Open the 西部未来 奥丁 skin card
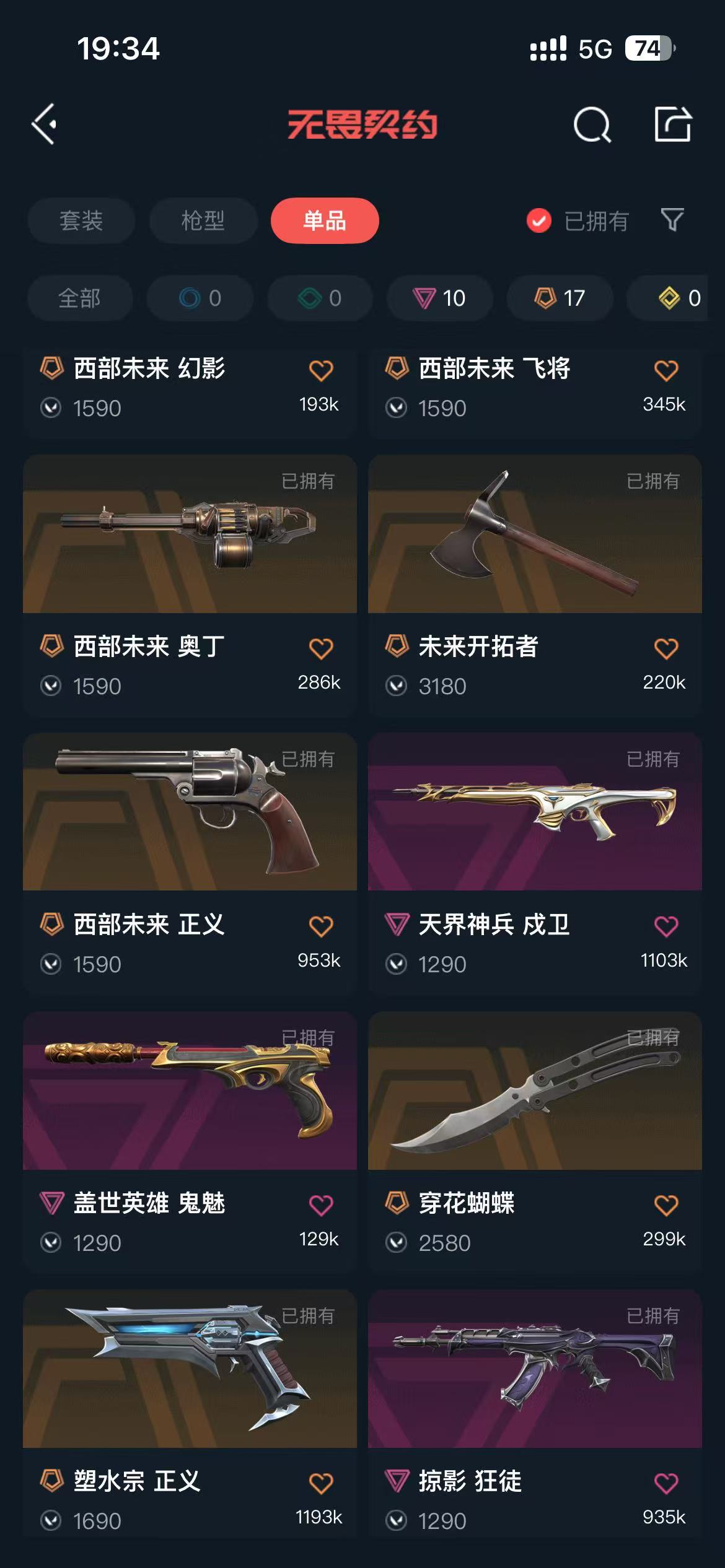725x1568 pixels. point(190,586)
